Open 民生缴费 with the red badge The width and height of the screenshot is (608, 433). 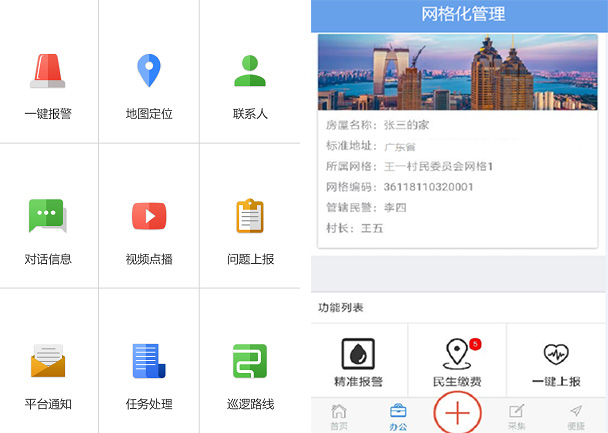pyautogui.click(x=457, y=362)
